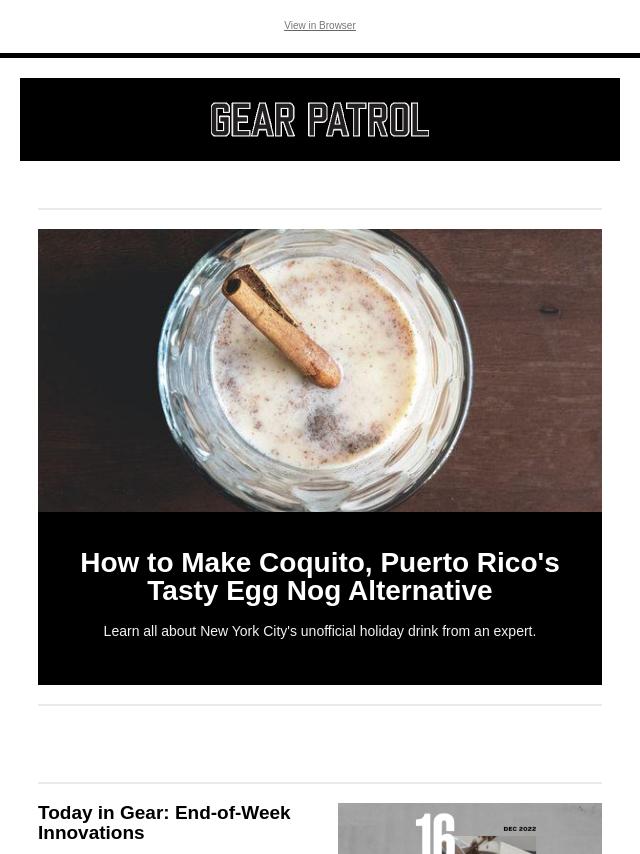
Task: Read the How to Make Coquito article
Action: 320,577
